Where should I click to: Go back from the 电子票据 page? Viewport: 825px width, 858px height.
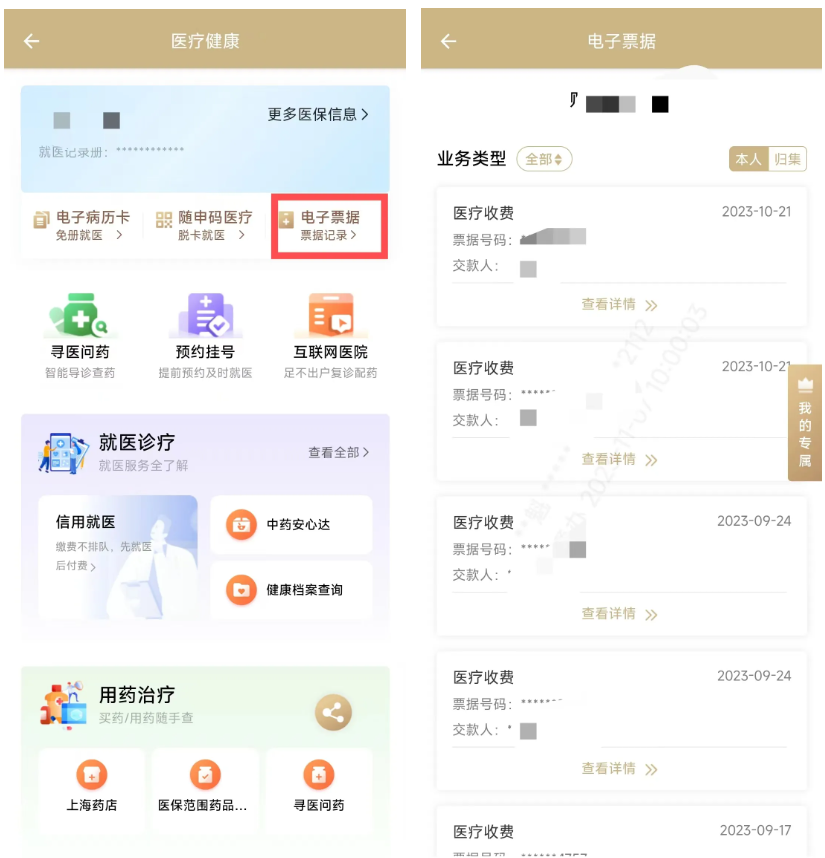[x=448, y=41]
